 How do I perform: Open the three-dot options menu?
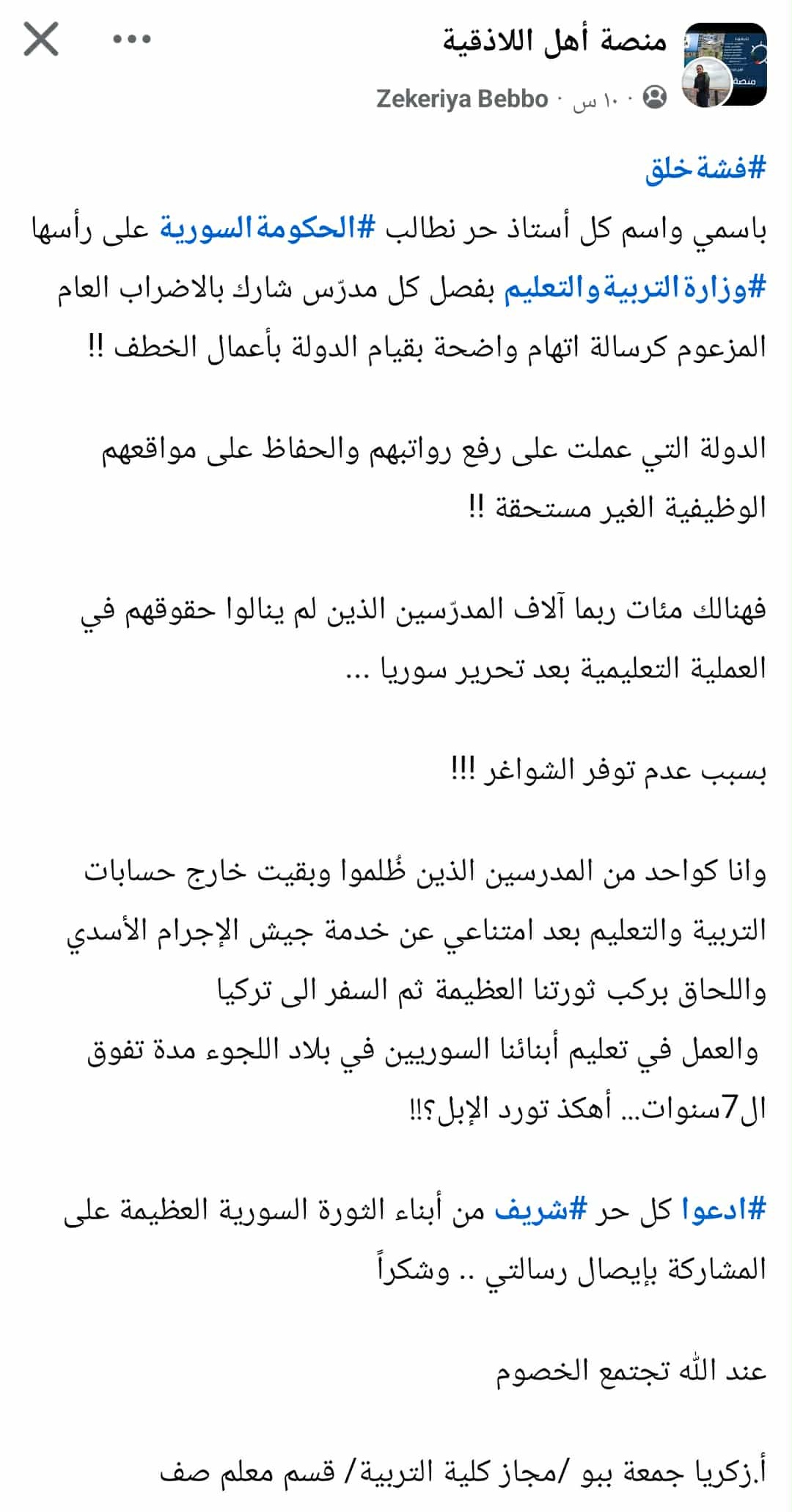(x=132, y=40)
